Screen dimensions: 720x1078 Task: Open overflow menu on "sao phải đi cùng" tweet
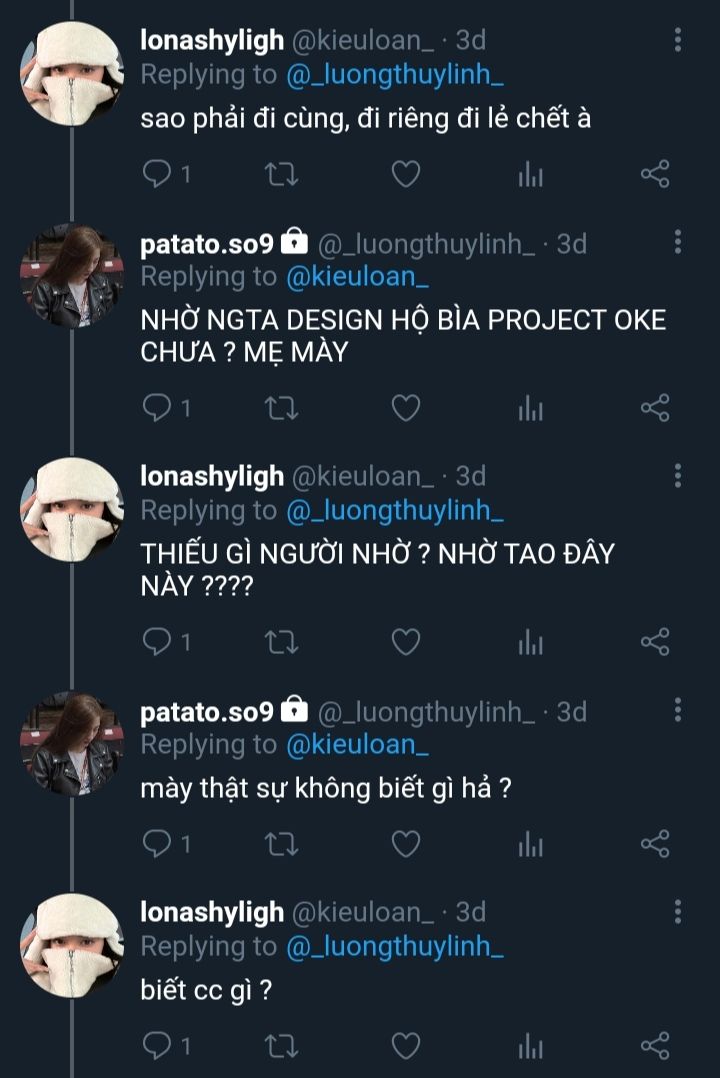pos(678,40)
